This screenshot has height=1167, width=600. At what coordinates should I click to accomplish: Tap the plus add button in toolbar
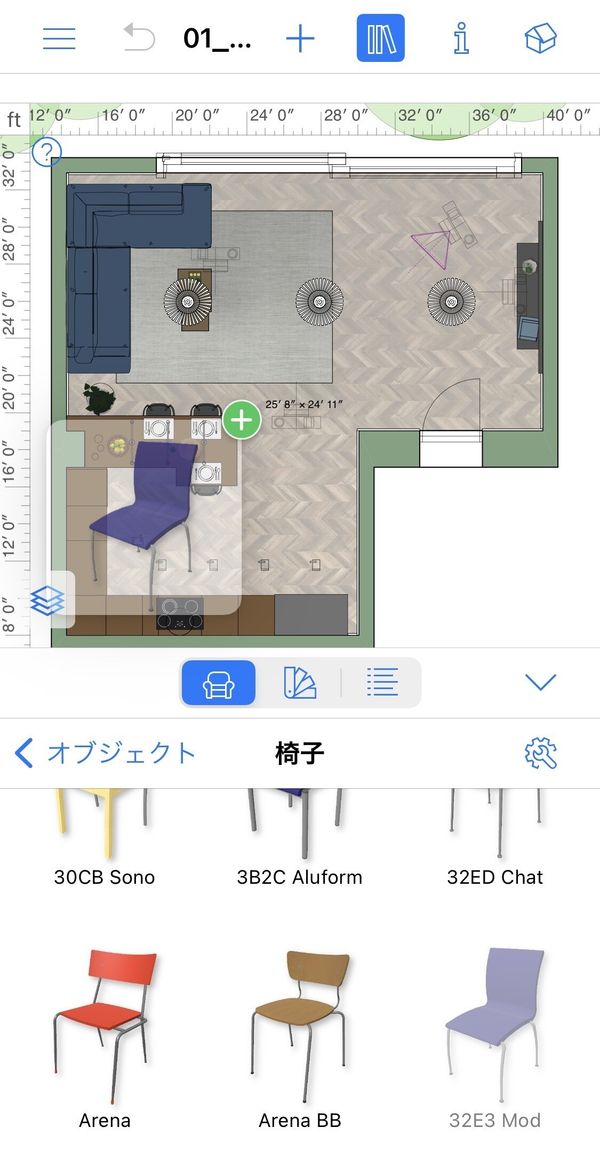point(300,38)
